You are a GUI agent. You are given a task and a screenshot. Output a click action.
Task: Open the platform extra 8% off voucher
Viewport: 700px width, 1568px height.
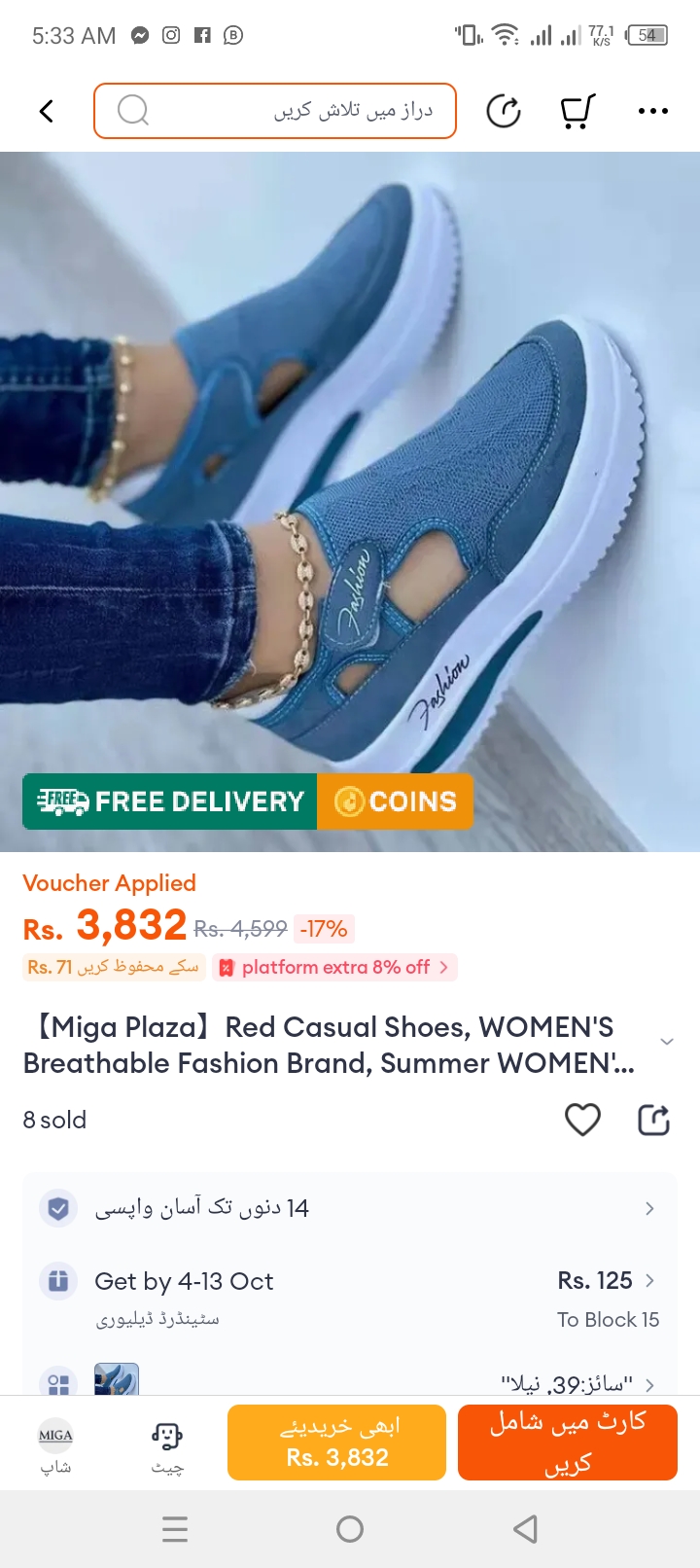333,967
